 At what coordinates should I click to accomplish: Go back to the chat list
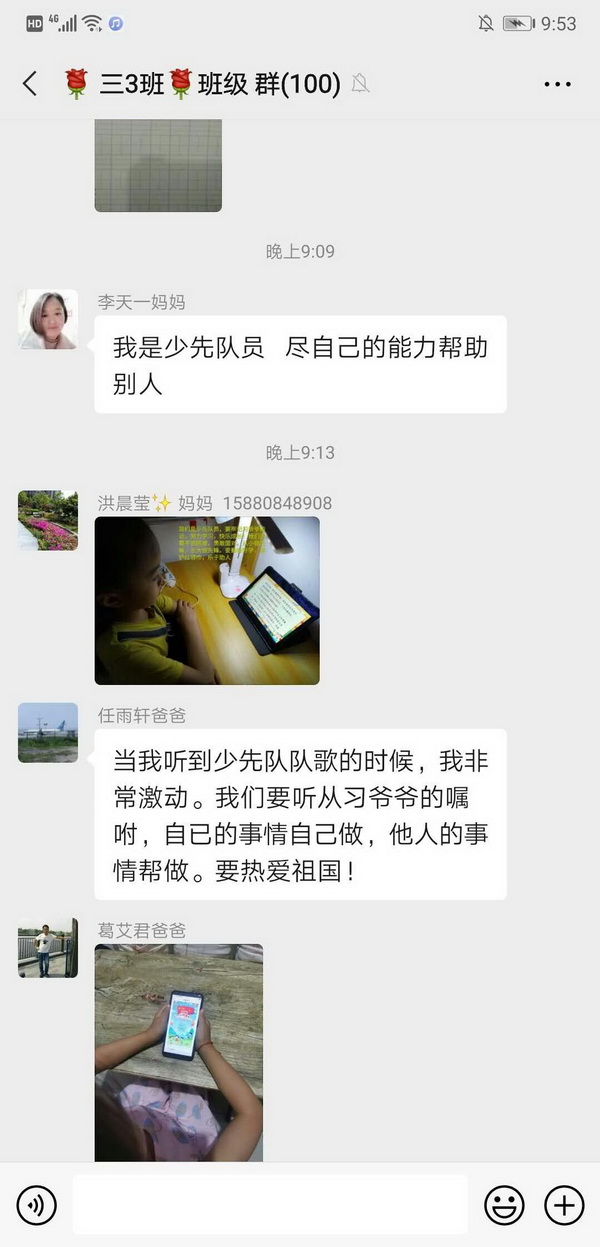[30, 84]
